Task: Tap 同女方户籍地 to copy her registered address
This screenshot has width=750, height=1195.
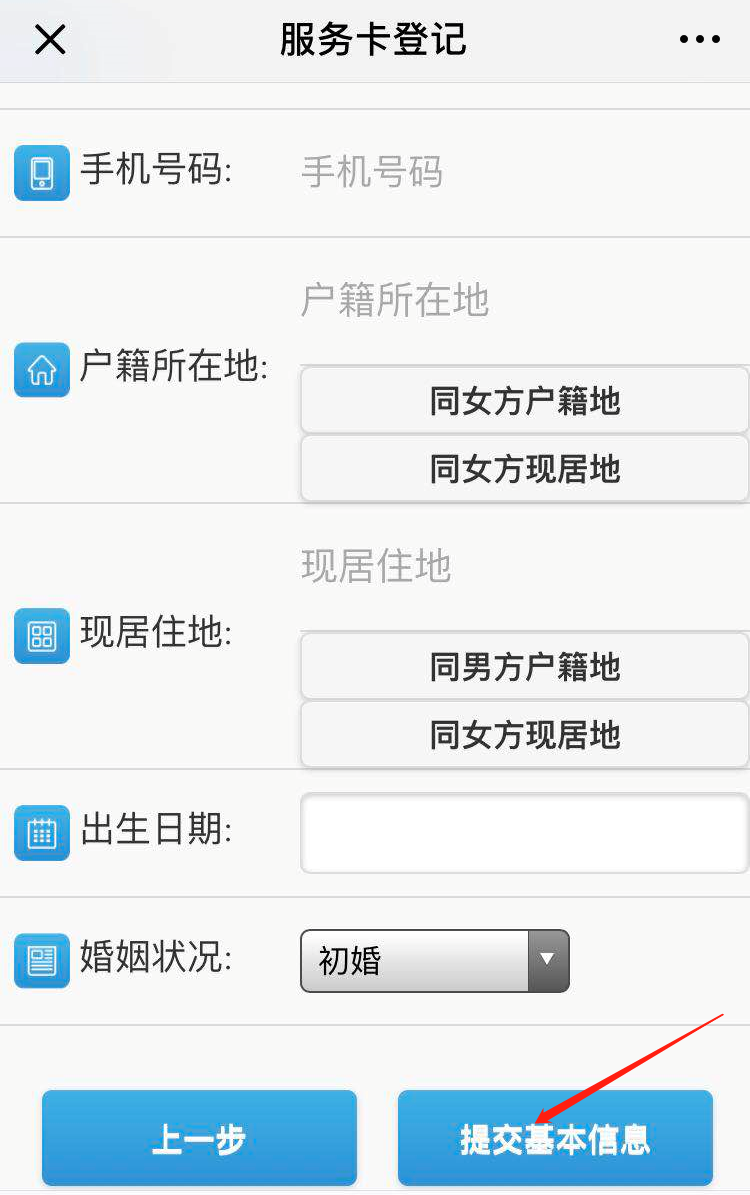Action: (523, 400)
